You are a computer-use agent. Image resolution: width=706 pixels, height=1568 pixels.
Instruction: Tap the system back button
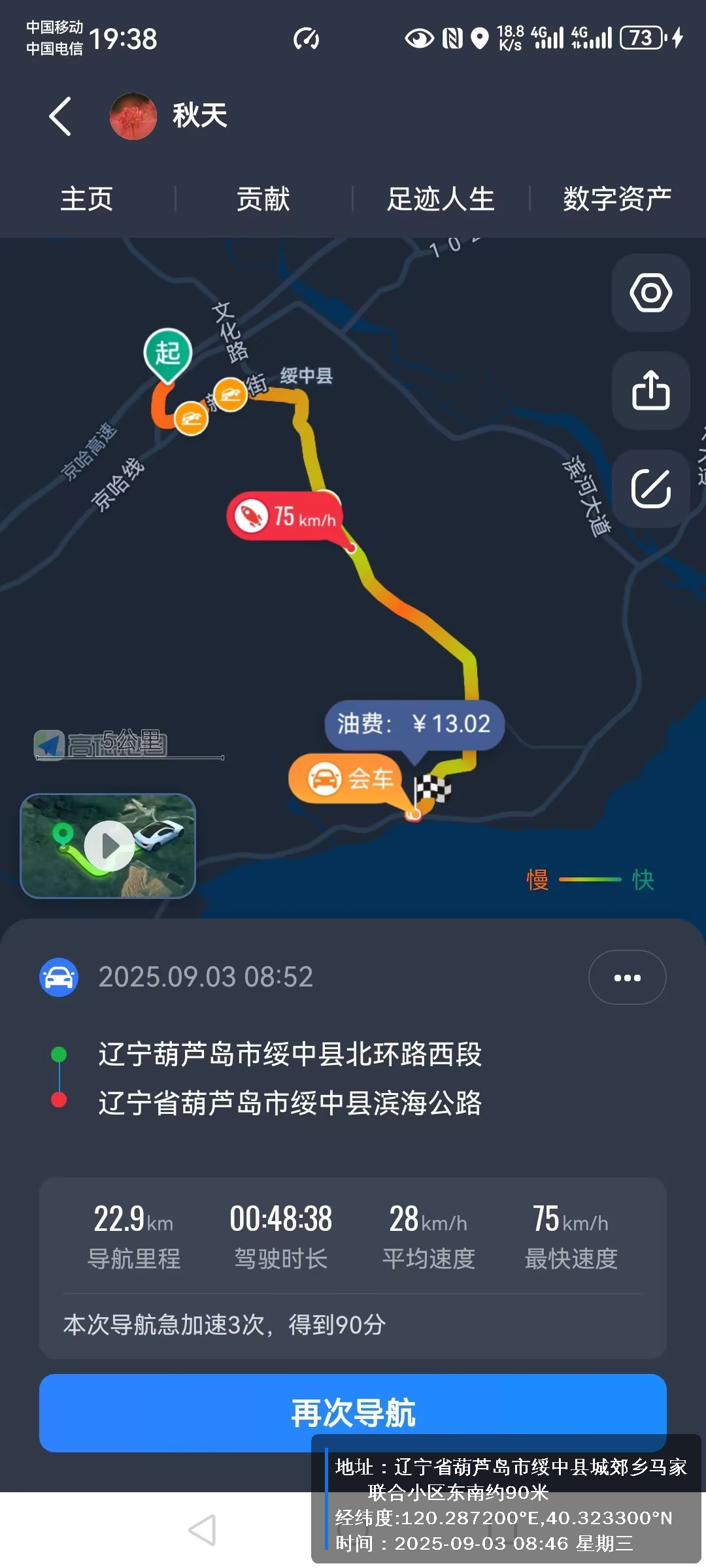pyautogui.click(x=203, y=1530)
